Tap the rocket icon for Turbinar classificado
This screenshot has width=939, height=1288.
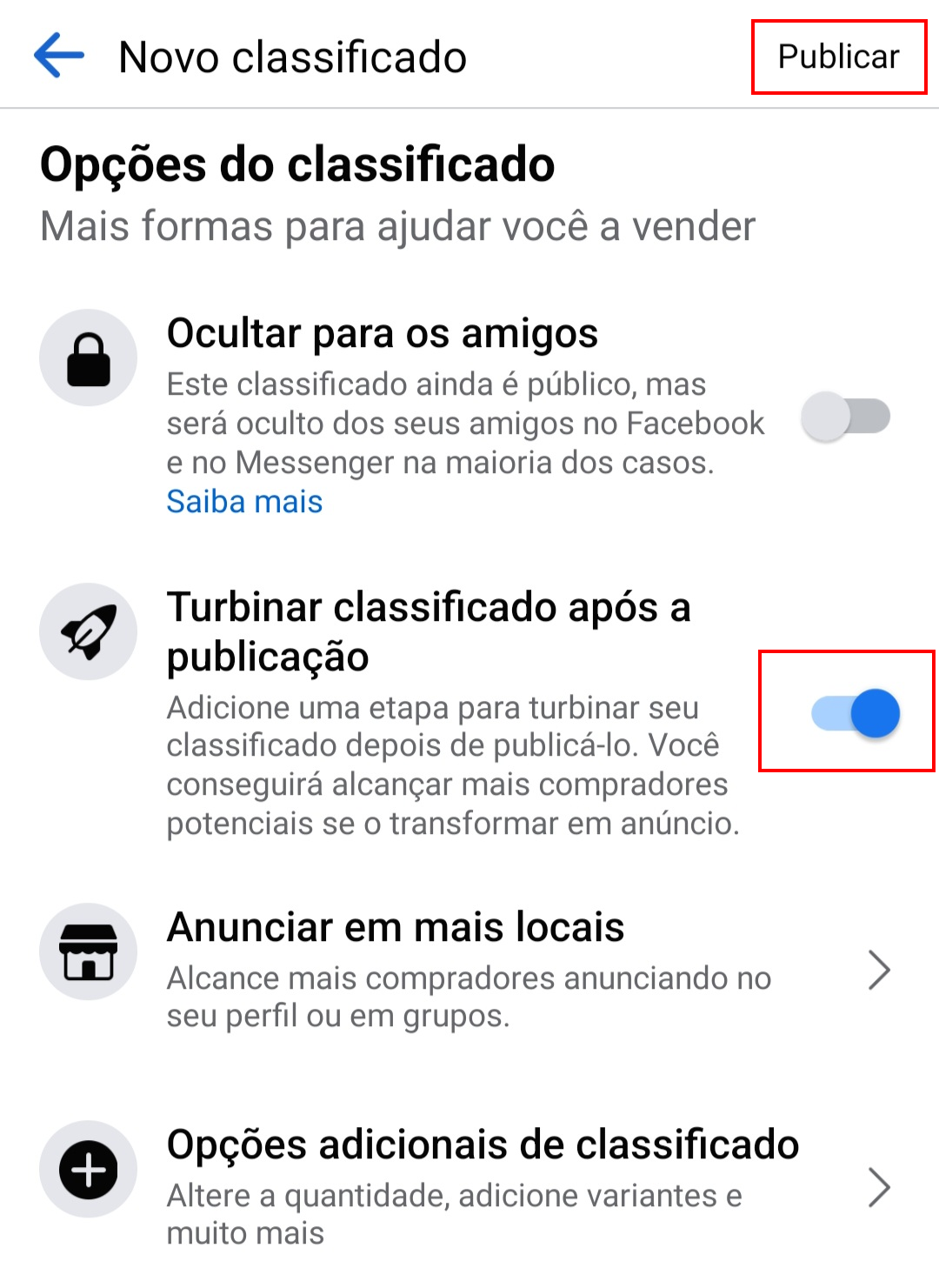coord(88,631)
